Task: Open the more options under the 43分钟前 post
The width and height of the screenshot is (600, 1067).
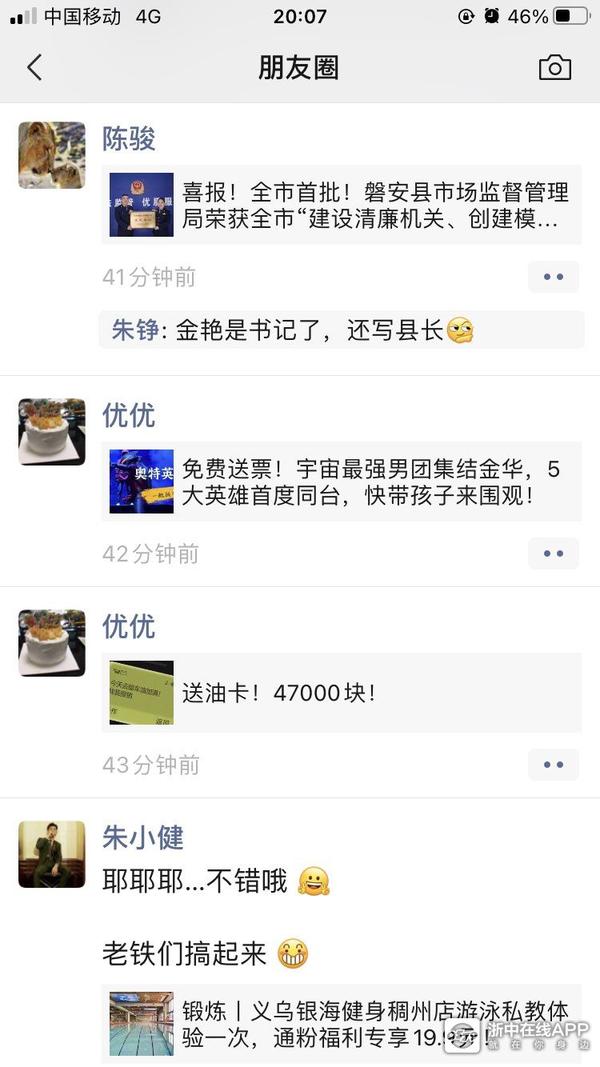Action: point(553,765)
